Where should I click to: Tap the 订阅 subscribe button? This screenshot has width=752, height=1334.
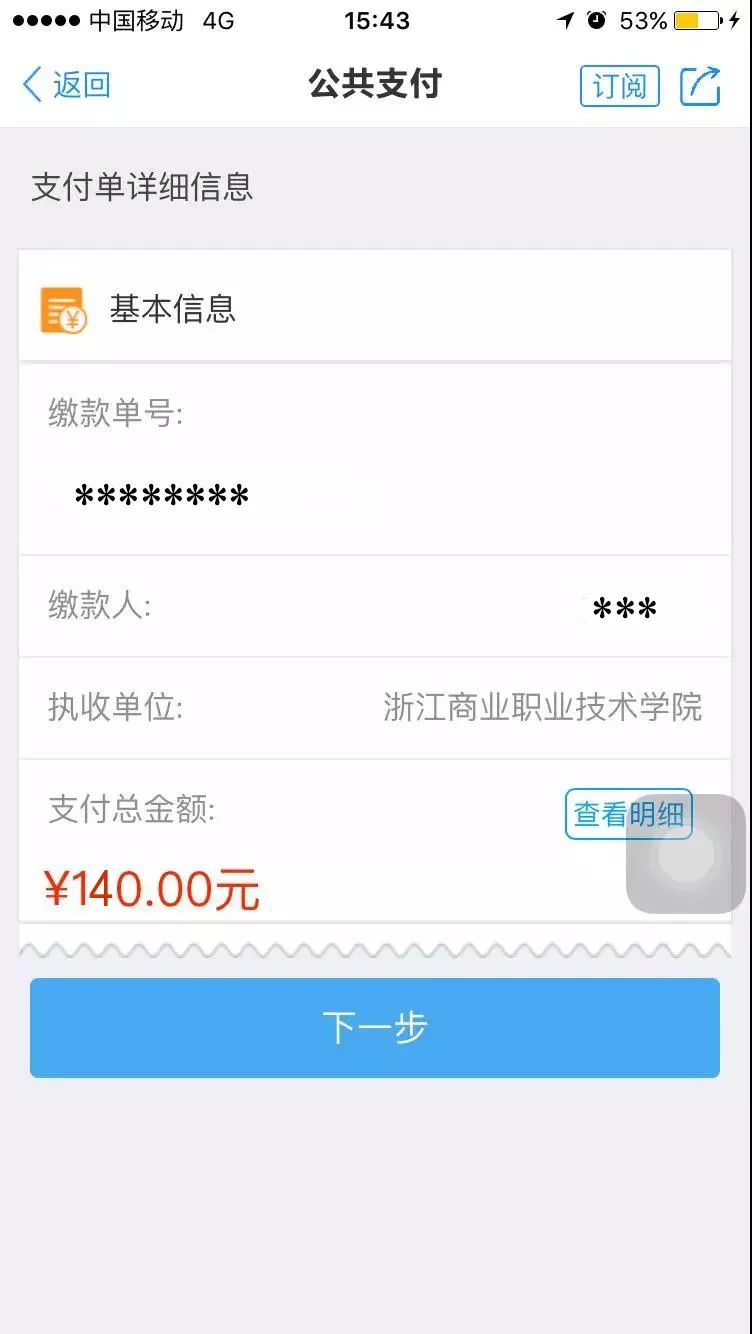620,86
